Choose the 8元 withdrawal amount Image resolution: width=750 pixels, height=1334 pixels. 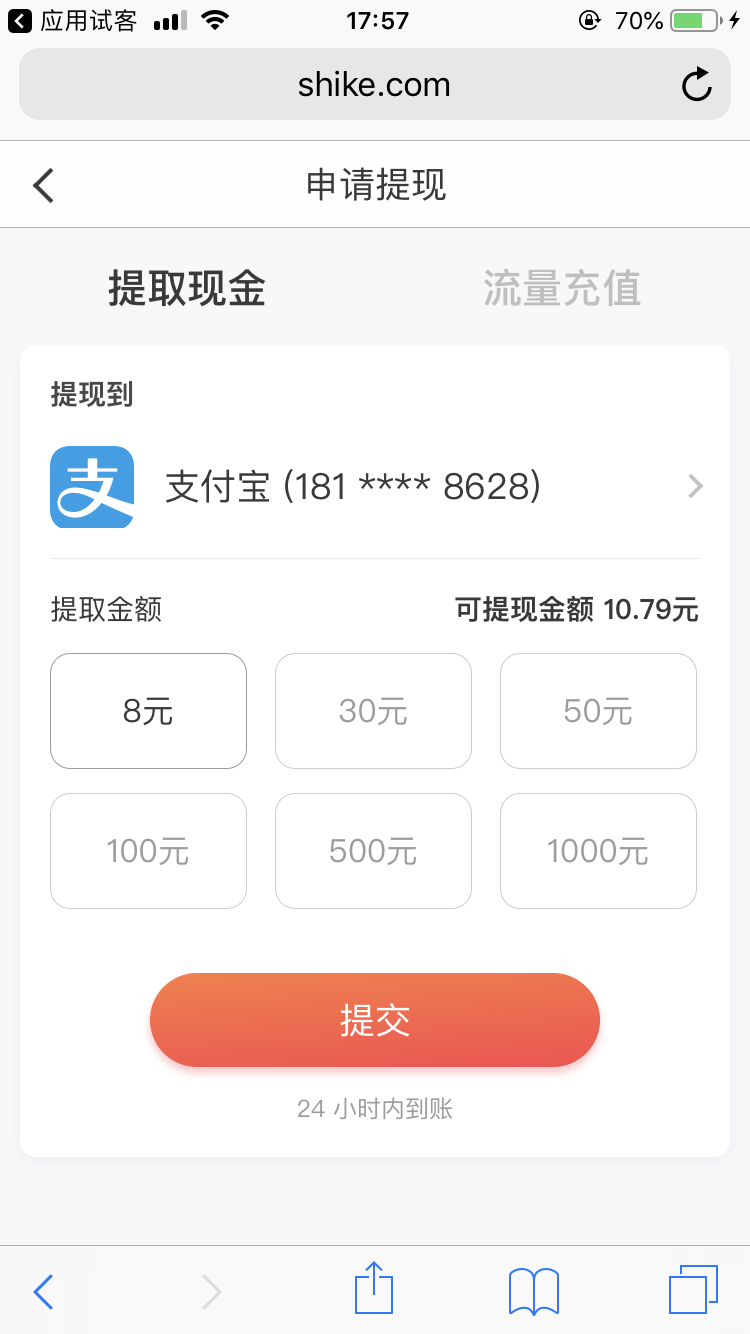(148, 711)
